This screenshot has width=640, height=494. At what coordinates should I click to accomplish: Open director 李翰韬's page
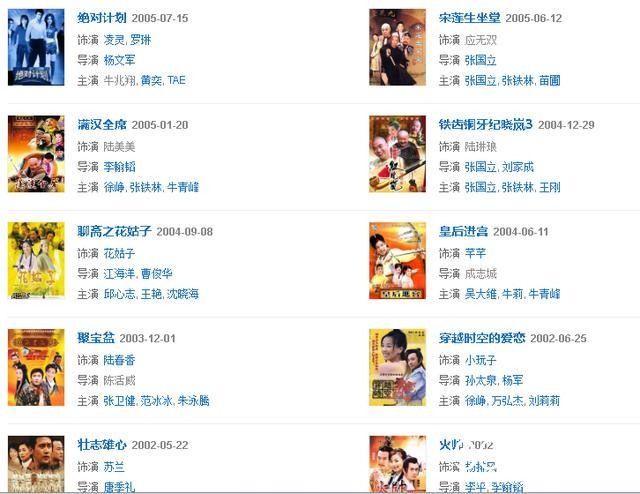[x=119, y=166]
